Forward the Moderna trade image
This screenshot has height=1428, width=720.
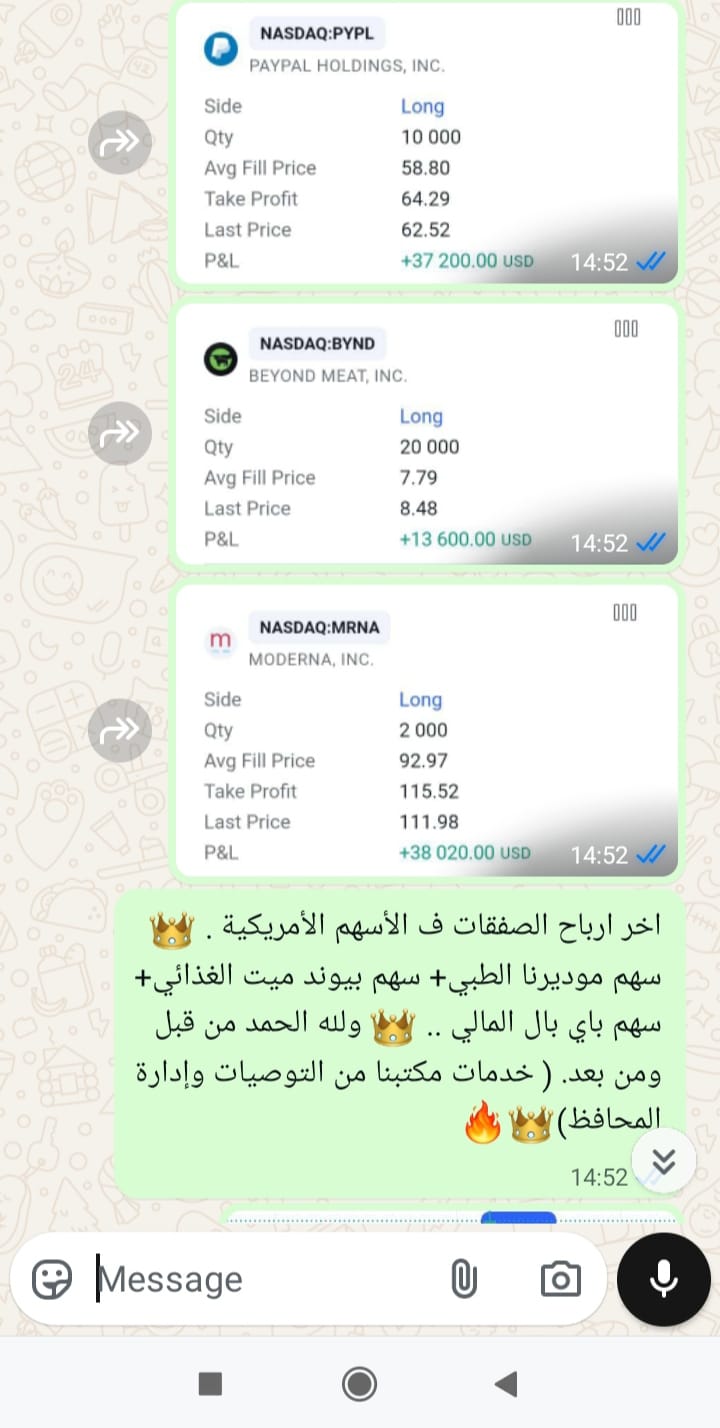[120, 730]
